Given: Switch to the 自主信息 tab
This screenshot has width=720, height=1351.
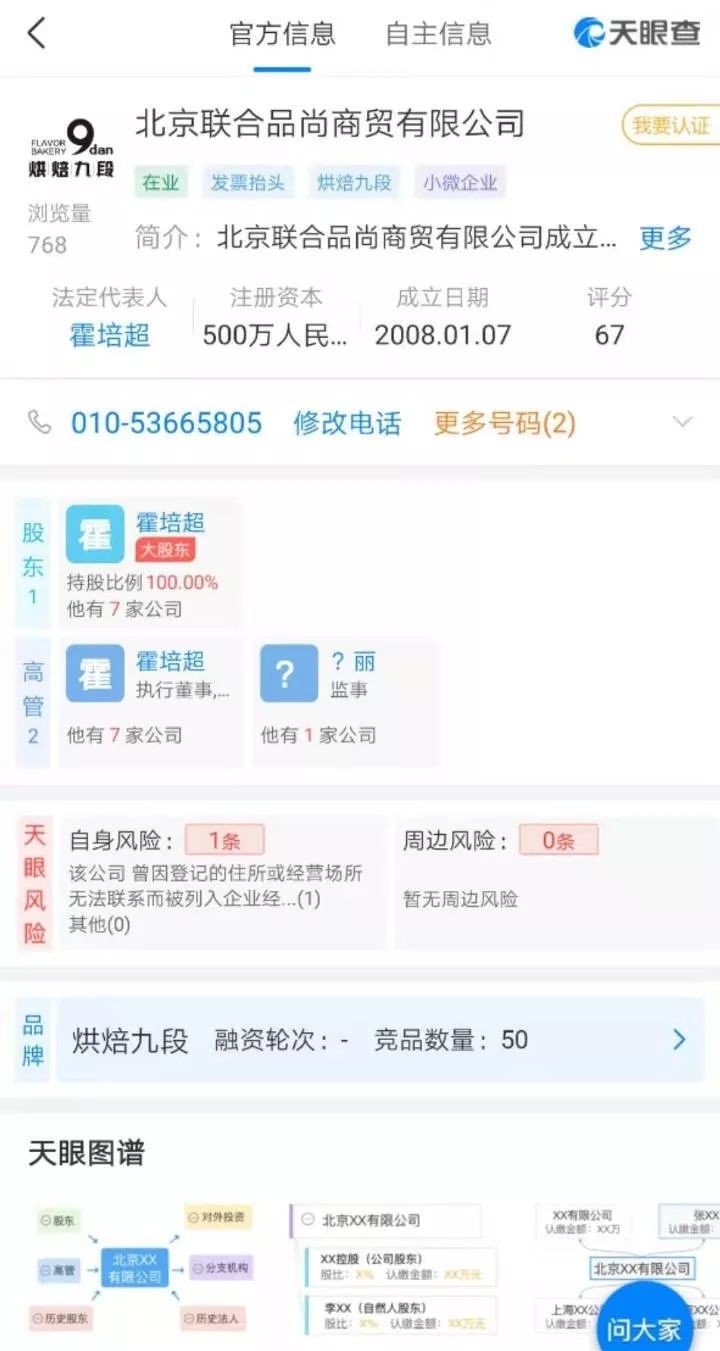Looking at the screenshot, I should tap(439, 33).
